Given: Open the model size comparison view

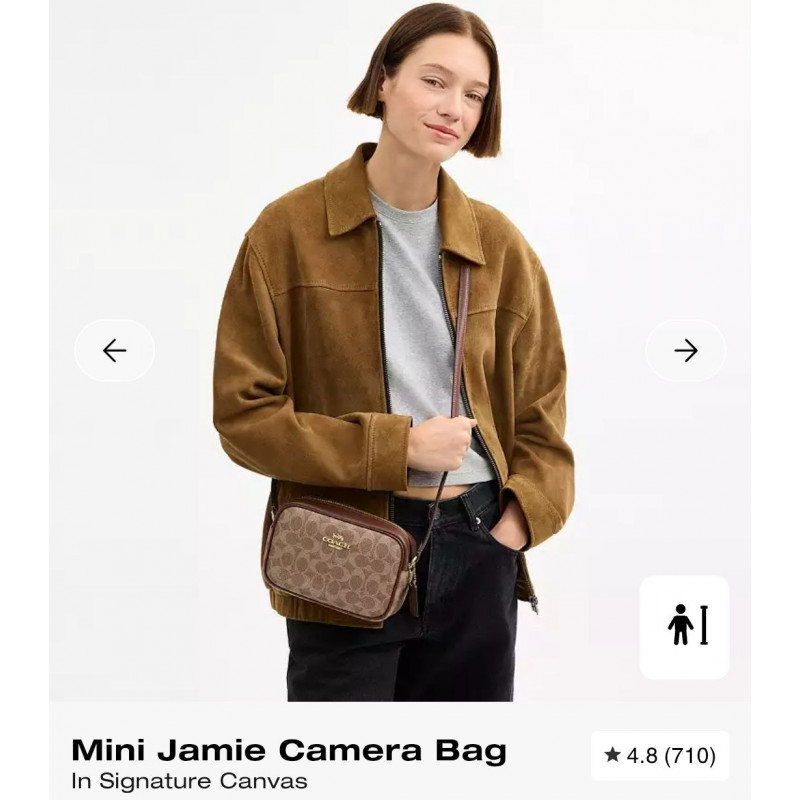Looking at the screenshot, I should click(685, 627).
